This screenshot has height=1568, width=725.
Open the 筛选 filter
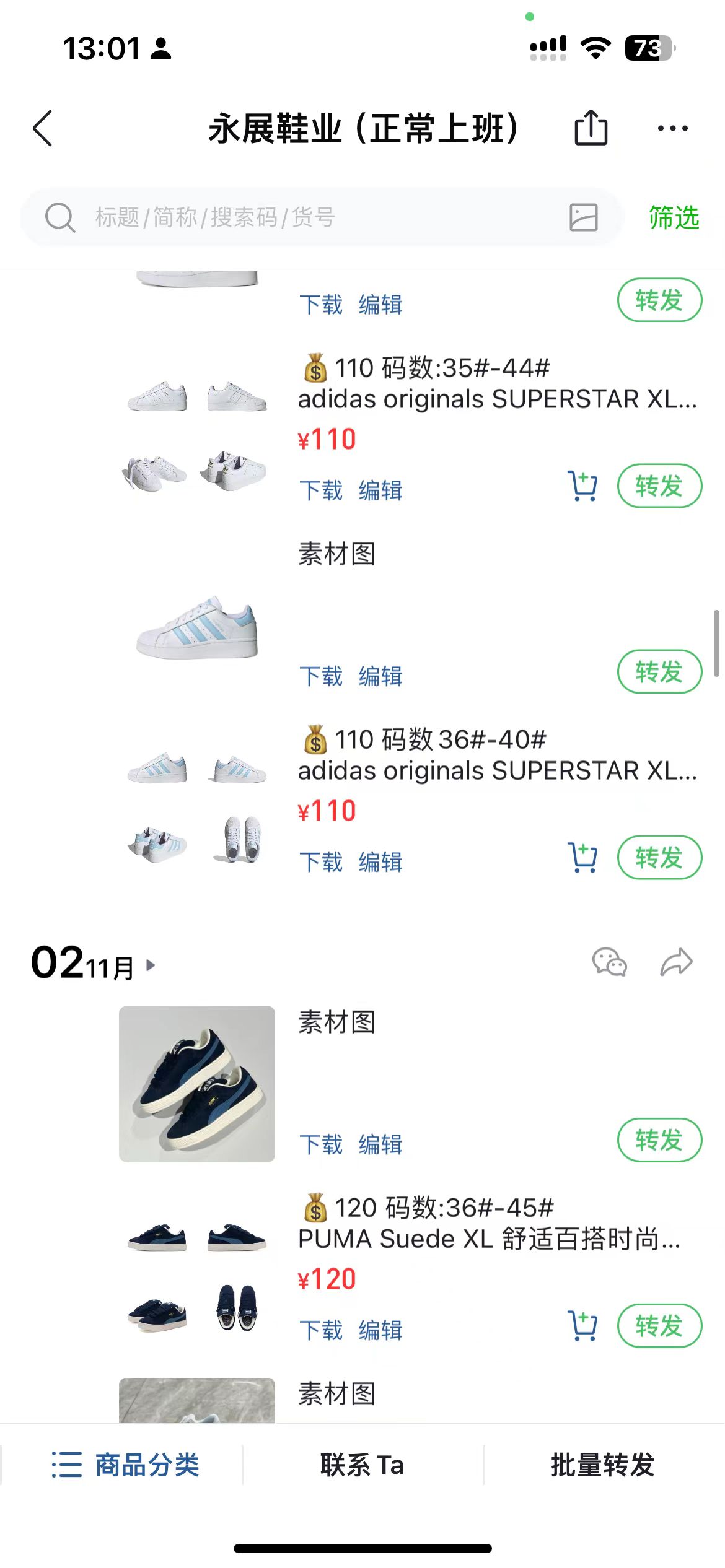[x=674, y=217]
